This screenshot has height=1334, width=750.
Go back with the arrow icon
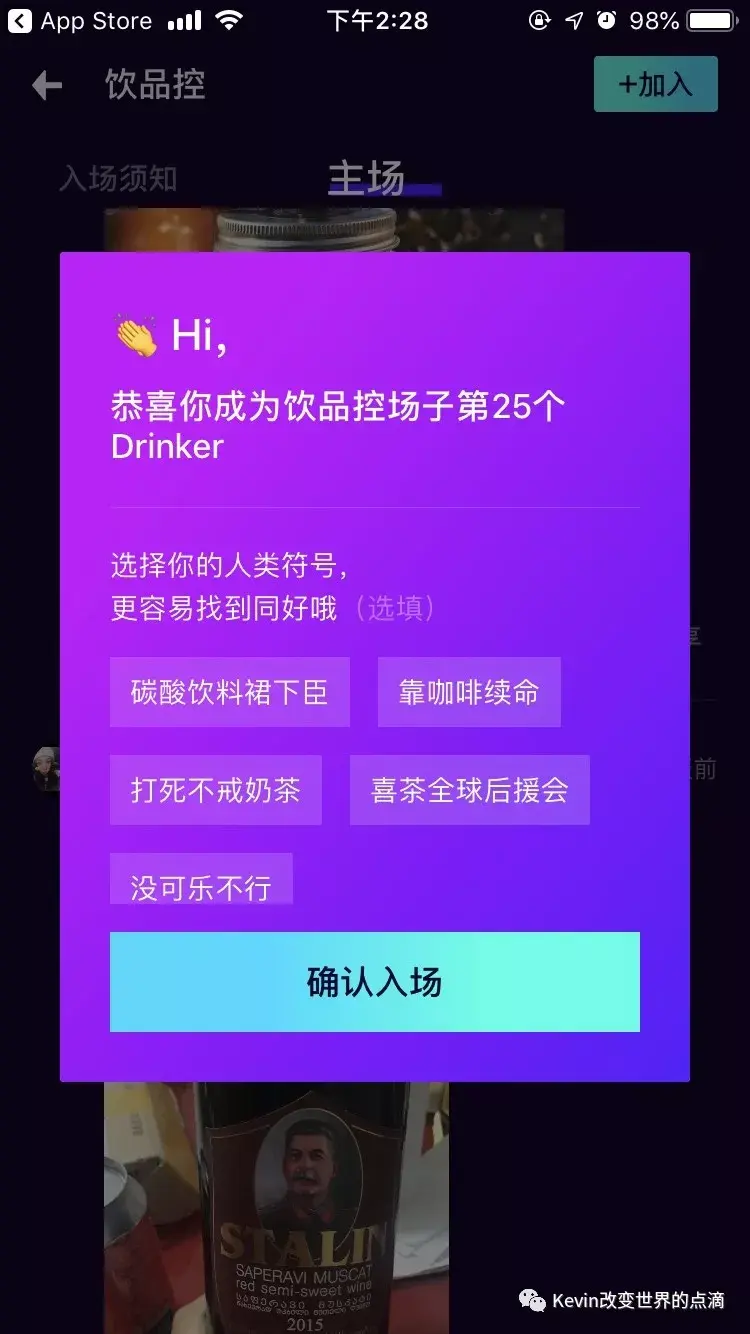47,85
